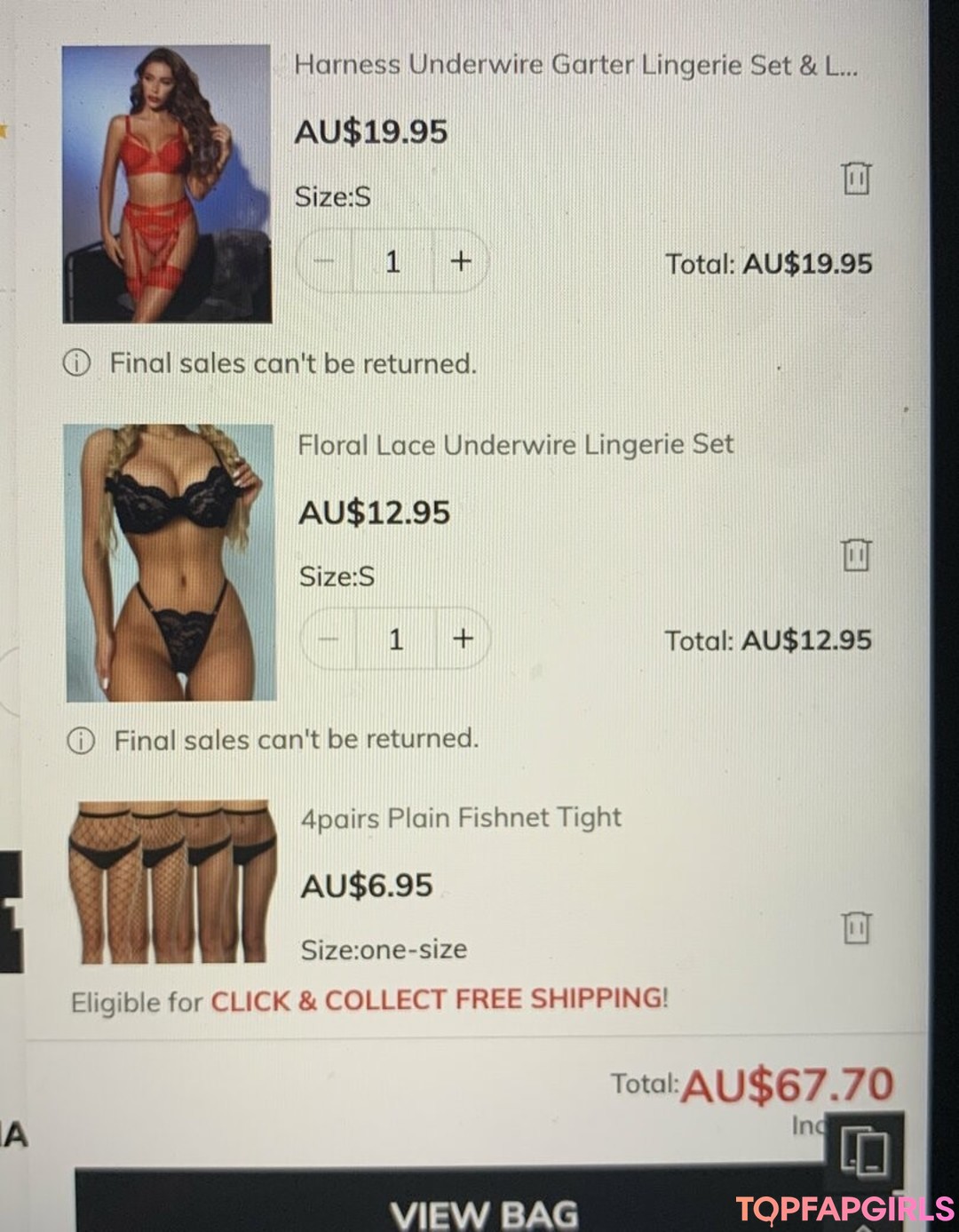Reduce quantity of Floral Lace Underwire Lingerie Set
This screenshot has width=959, height=1232.
point(329,639)
